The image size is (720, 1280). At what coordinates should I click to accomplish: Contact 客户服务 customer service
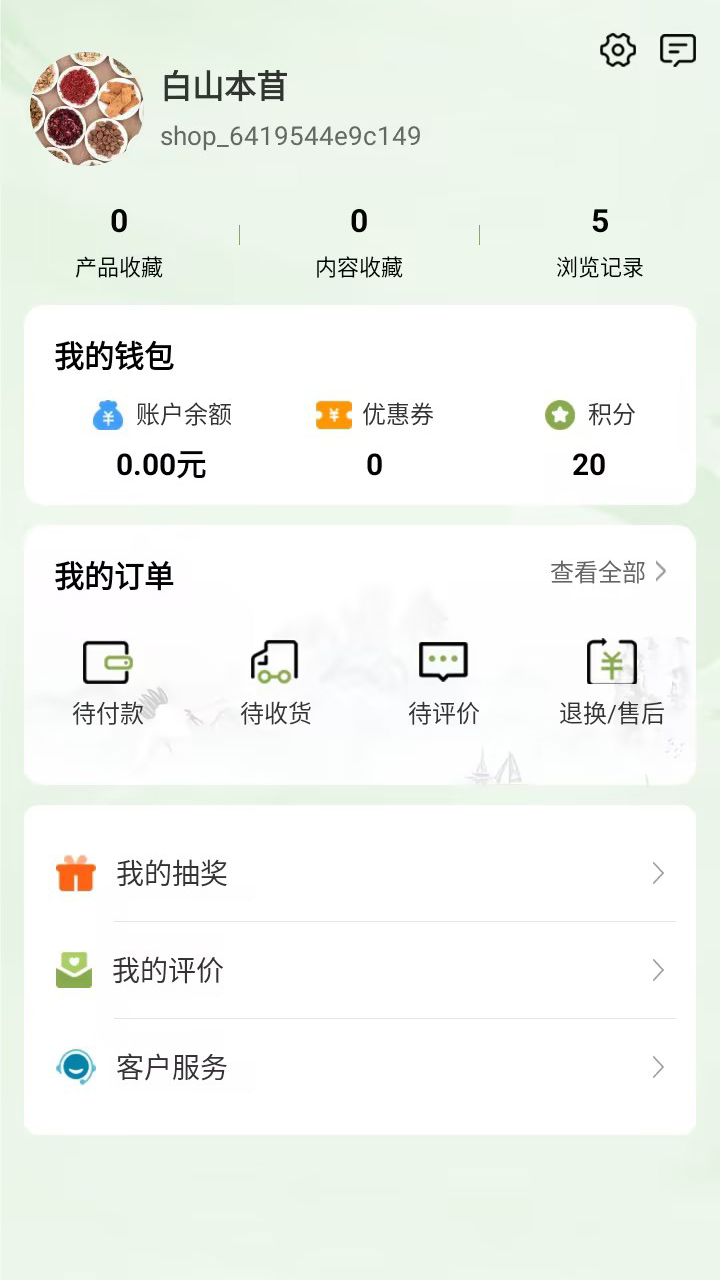pyautogui.click(x=360, y=1068)
